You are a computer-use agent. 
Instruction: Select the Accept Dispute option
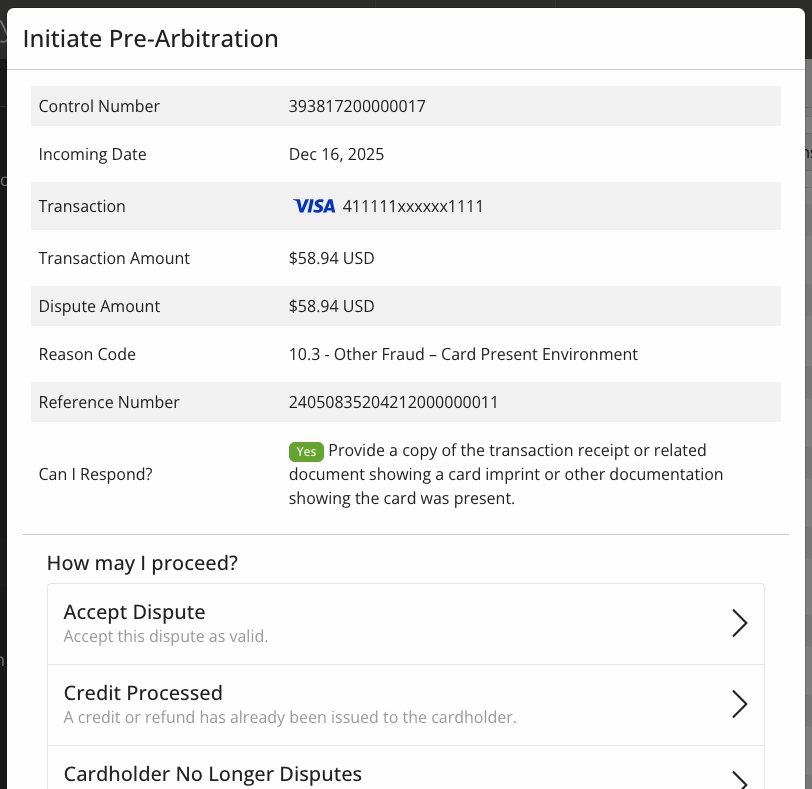click(x=405, y=623)
